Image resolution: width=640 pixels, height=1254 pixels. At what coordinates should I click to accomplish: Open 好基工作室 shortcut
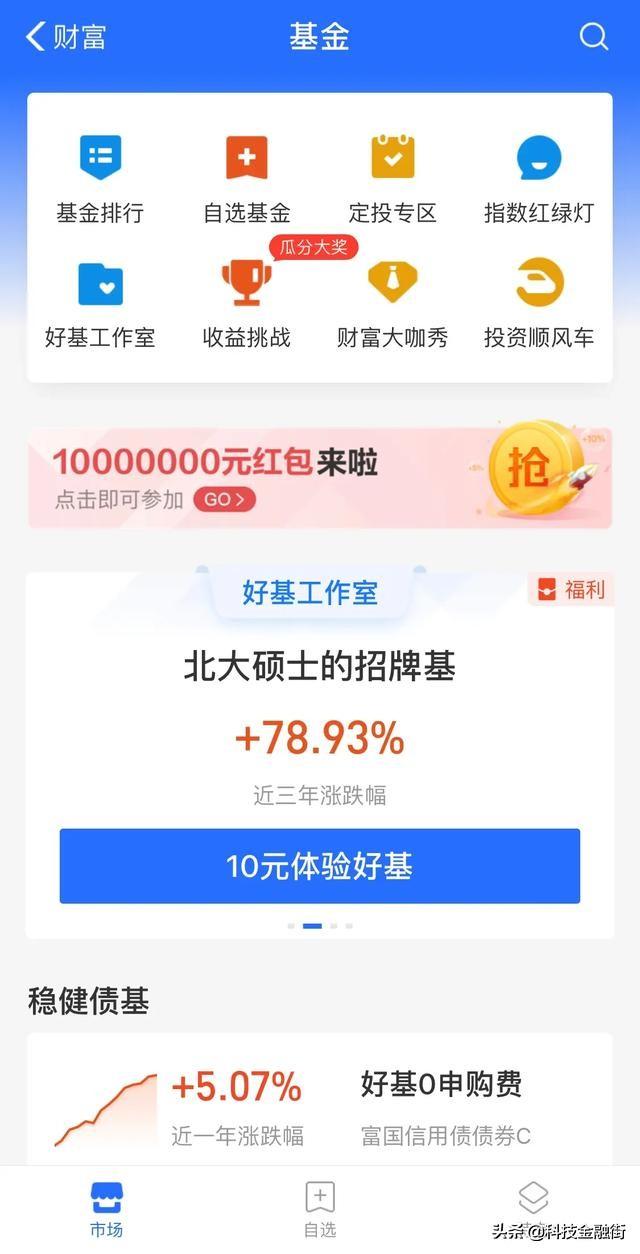[100, 305]
